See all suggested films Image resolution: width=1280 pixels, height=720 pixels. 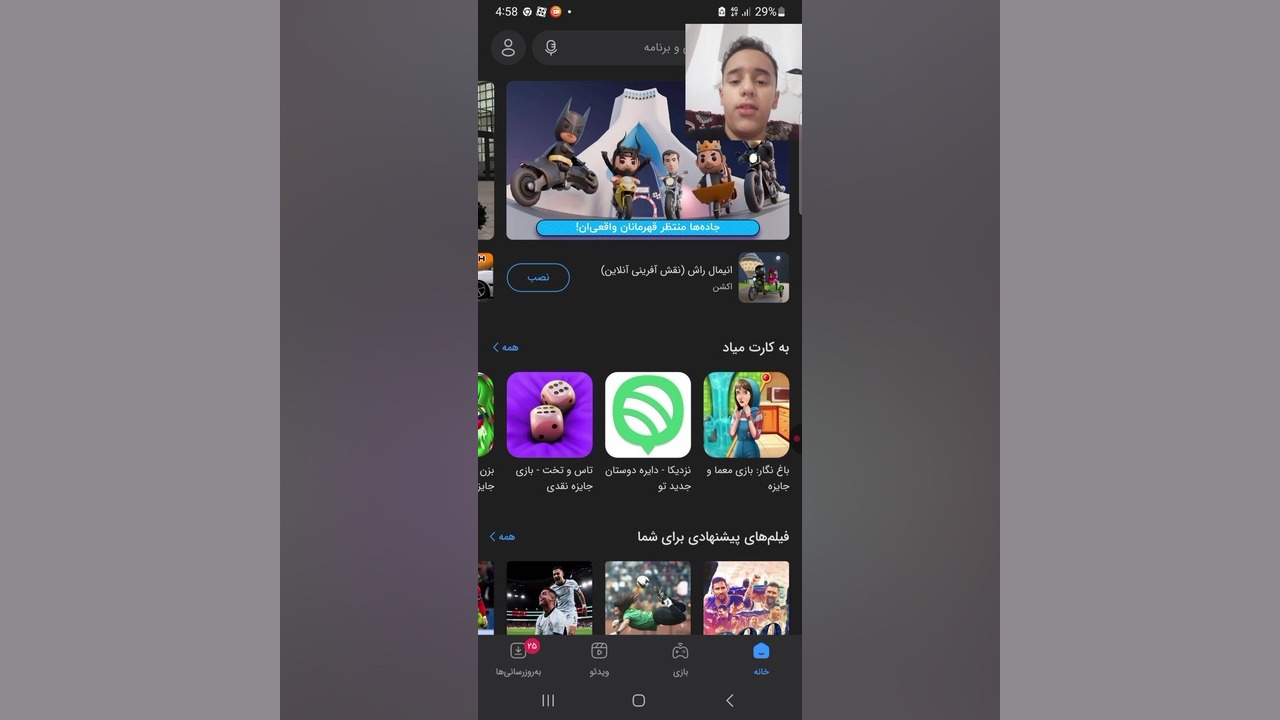(x=503, y=537)
